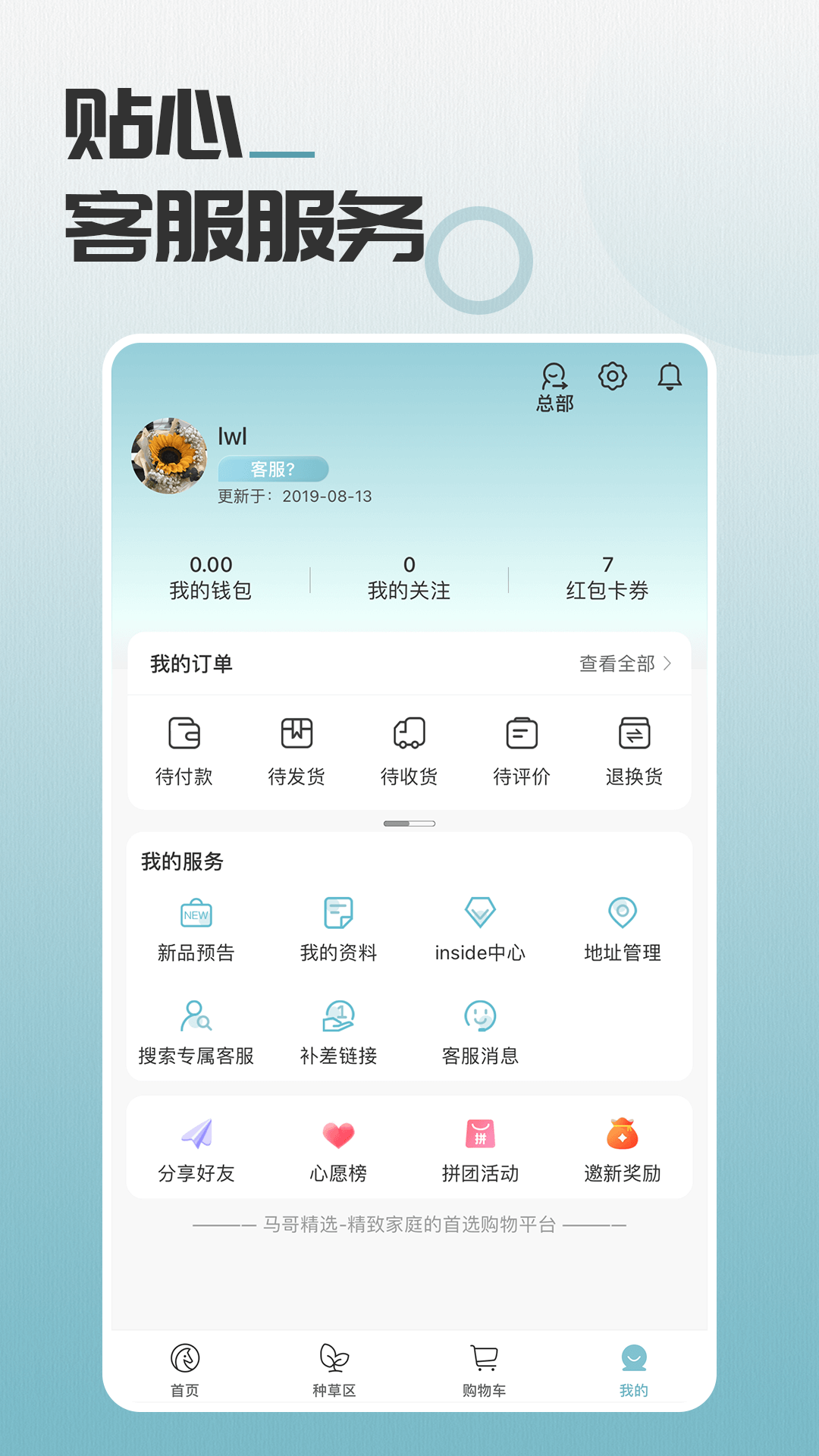Enter the inside中心 diamond icon
The image size is (819, 1456).
pos(480,915)
